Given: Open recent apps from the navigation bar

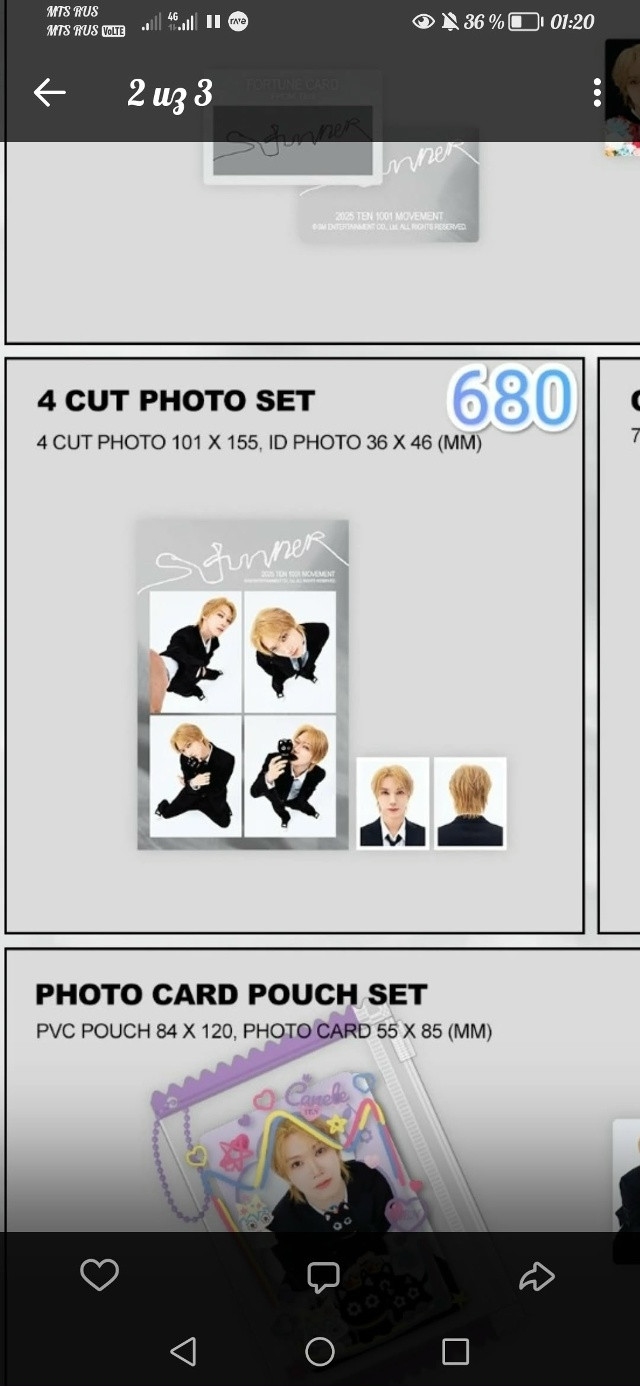Looking at the screenshot, I should coord(455,1352).
